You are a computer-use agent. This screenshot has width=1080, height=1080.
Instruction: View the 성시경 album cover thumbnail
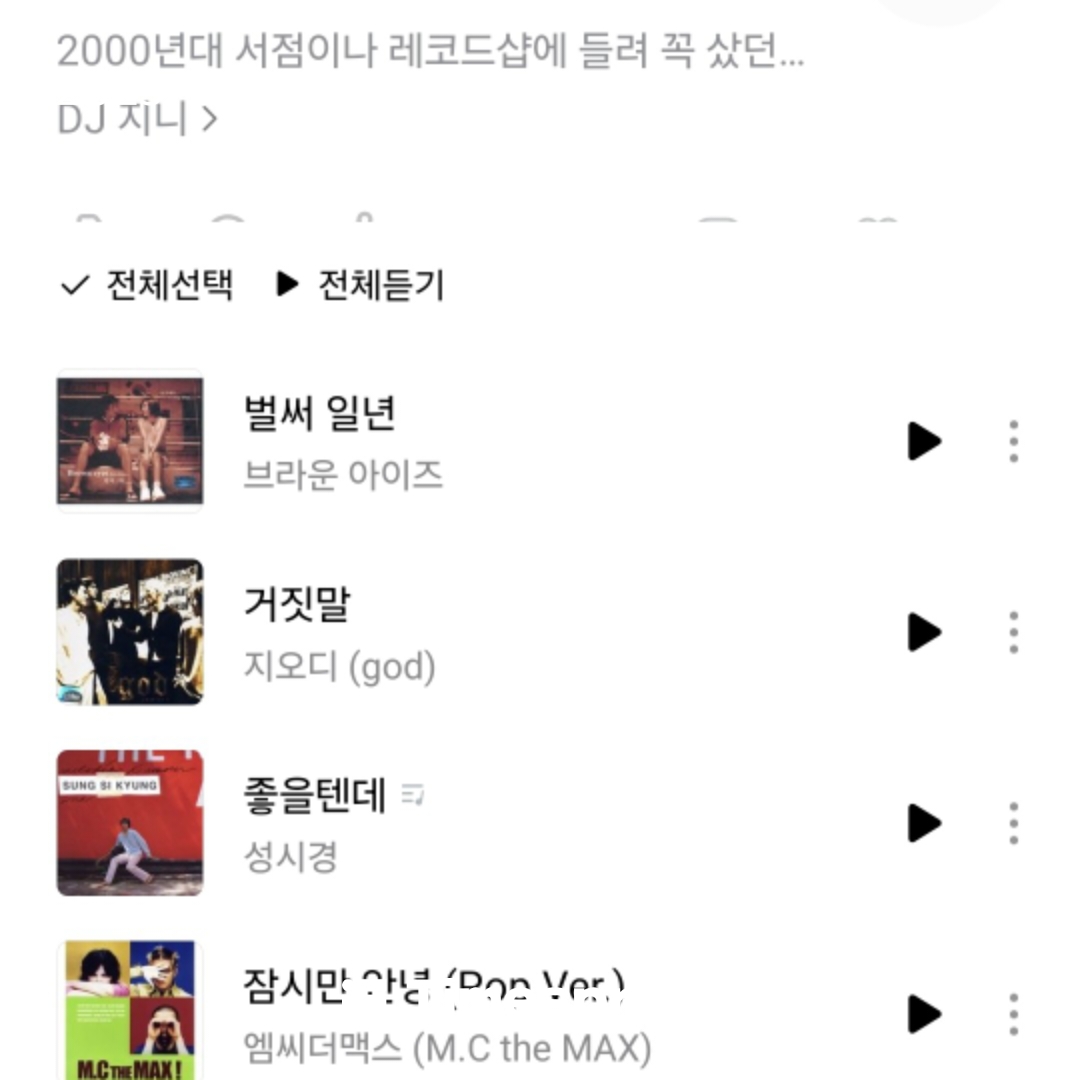pyautogui.click(x=130, y=823)
